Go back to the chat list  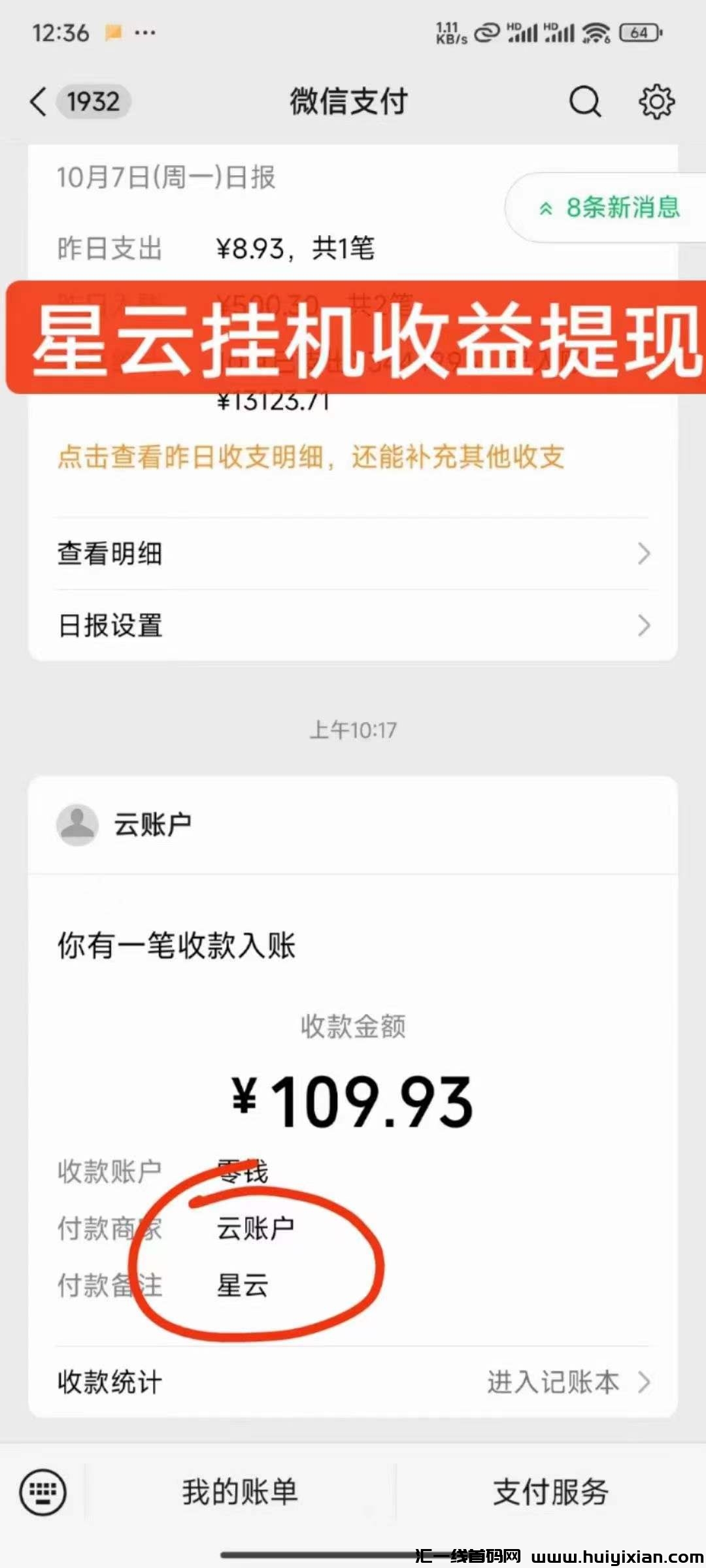pyautogui.click(x=39, y=102)
